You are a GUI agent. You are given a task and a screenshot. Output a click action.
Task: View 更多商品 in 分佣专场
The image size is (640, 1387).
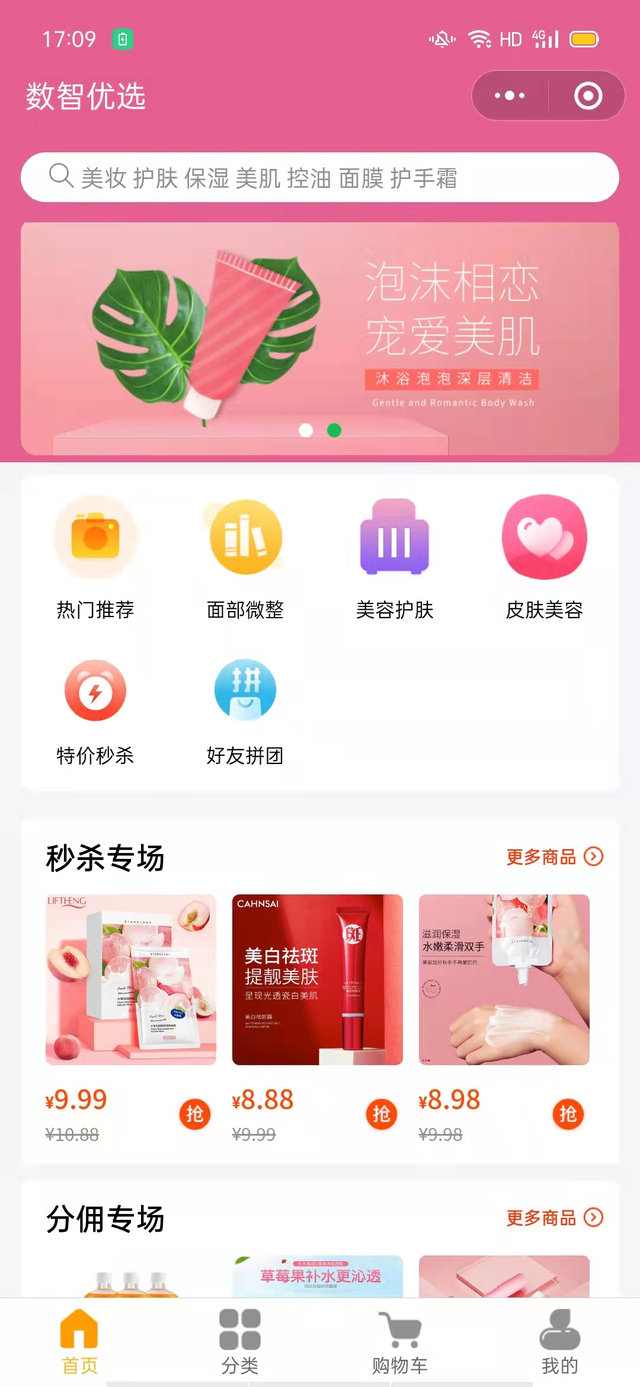554,1218
